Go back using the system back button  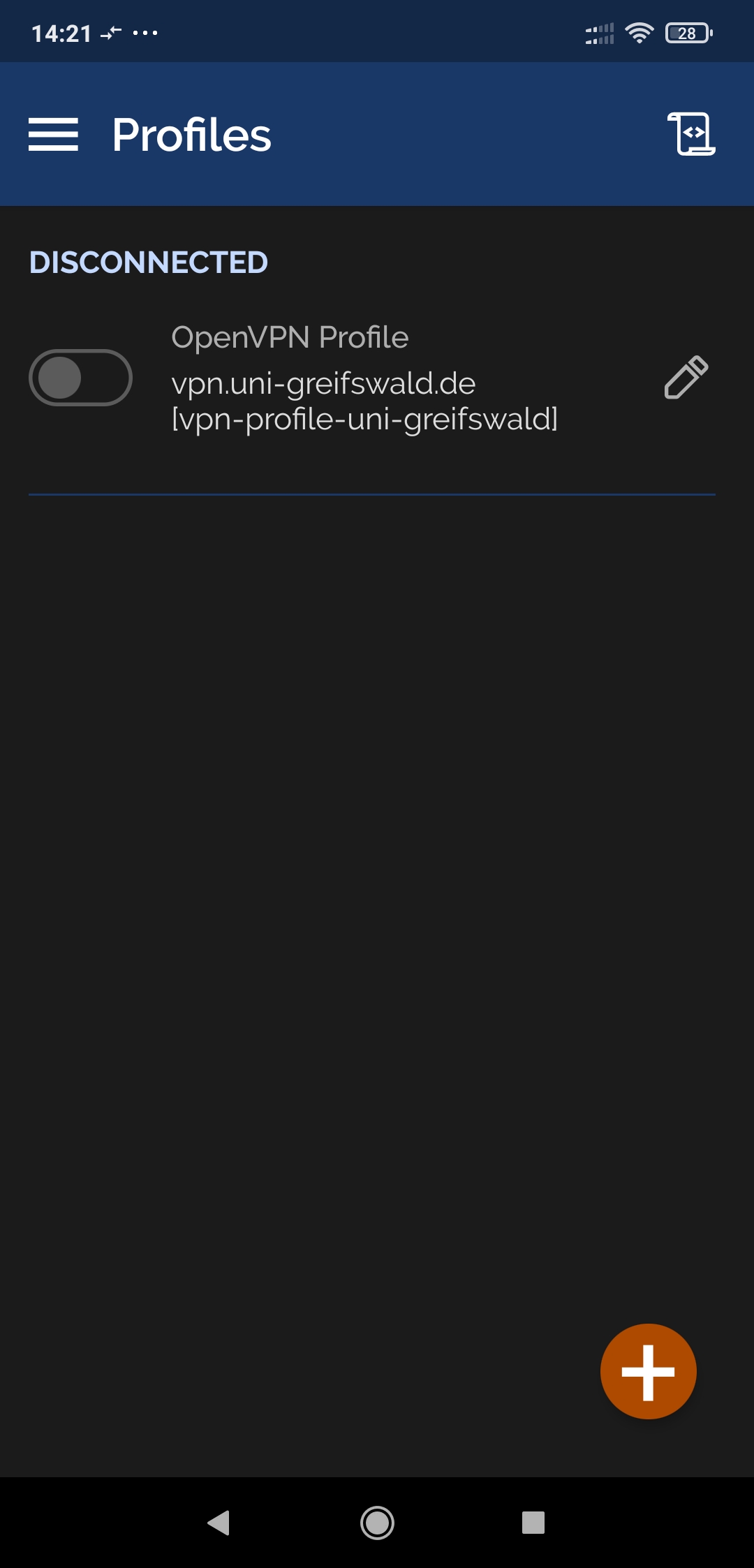pos(219,1523)
